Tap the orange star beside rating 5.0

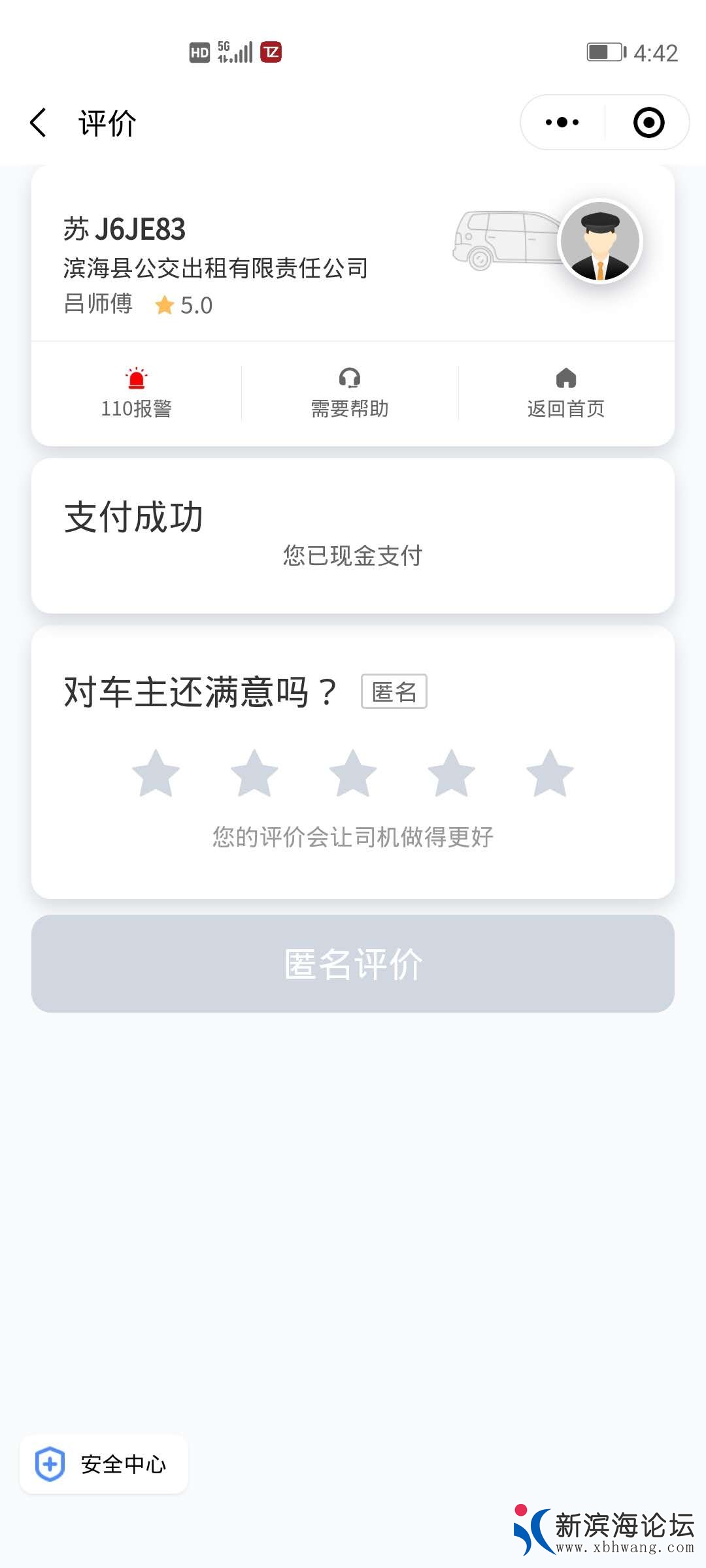(165, 303)
